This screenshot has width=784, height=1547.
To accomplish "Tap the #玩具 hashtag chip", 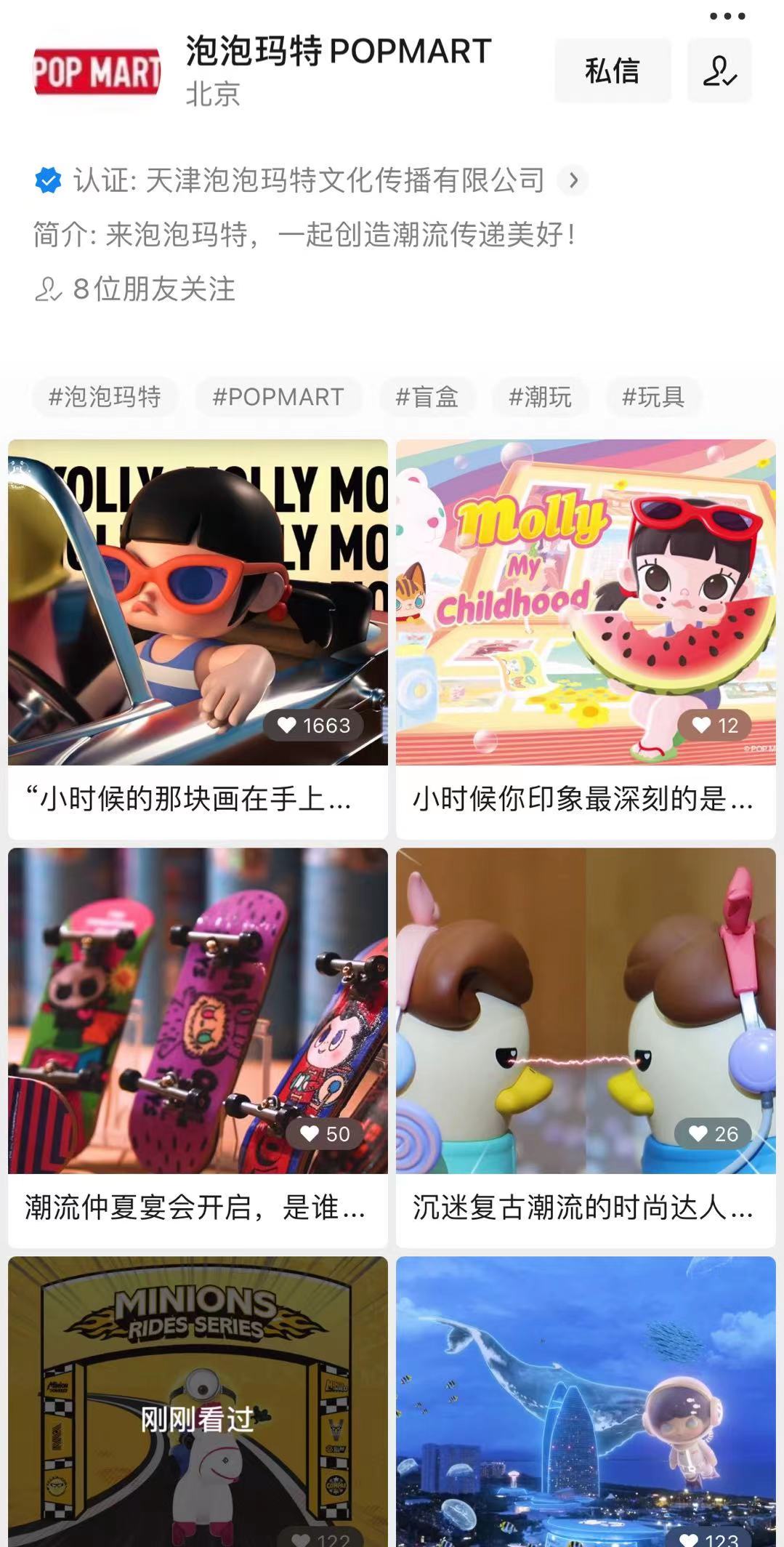I will point(653,397).
